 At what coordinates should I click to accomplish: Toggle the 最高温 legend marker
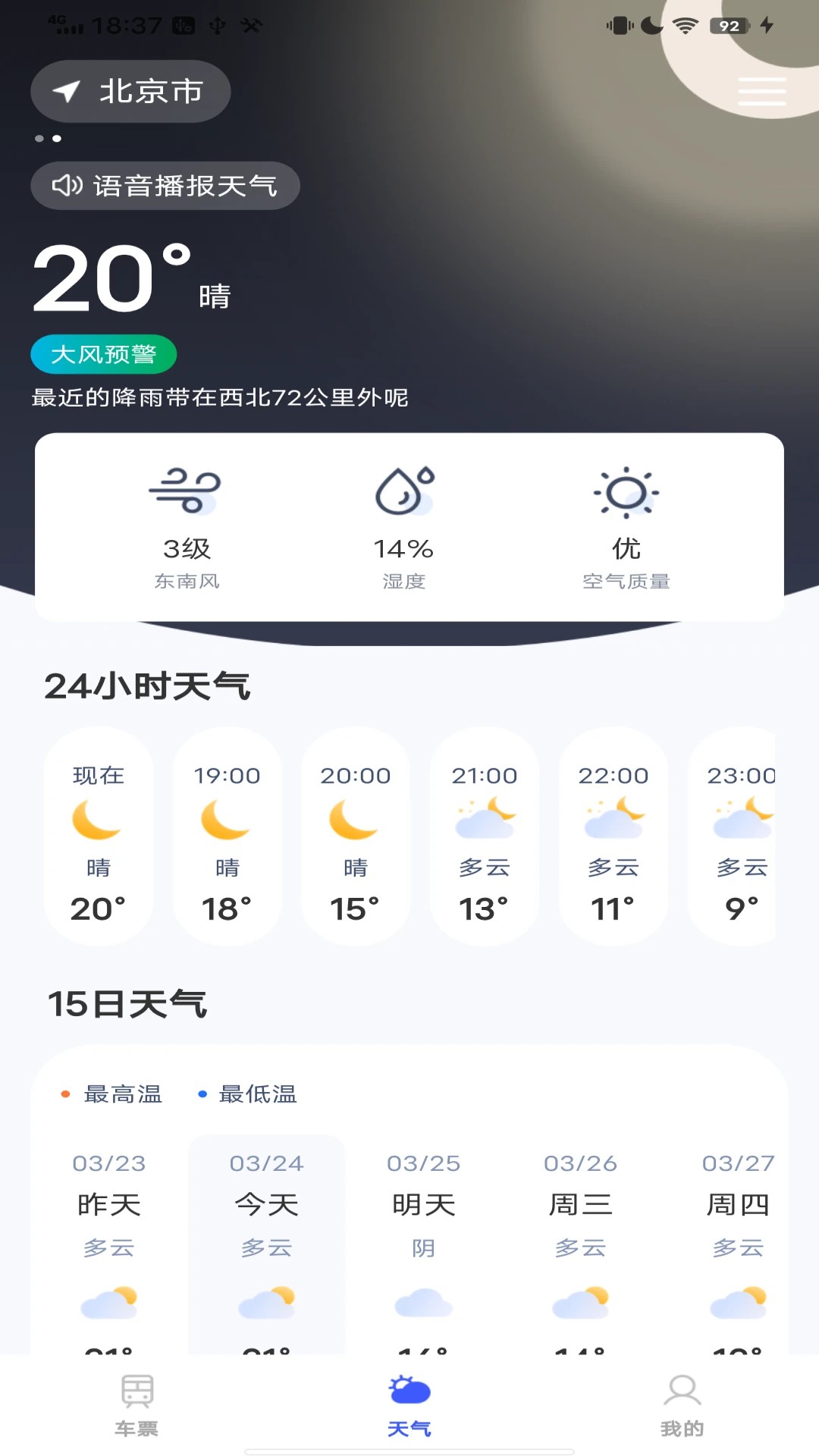point(65,1094)
